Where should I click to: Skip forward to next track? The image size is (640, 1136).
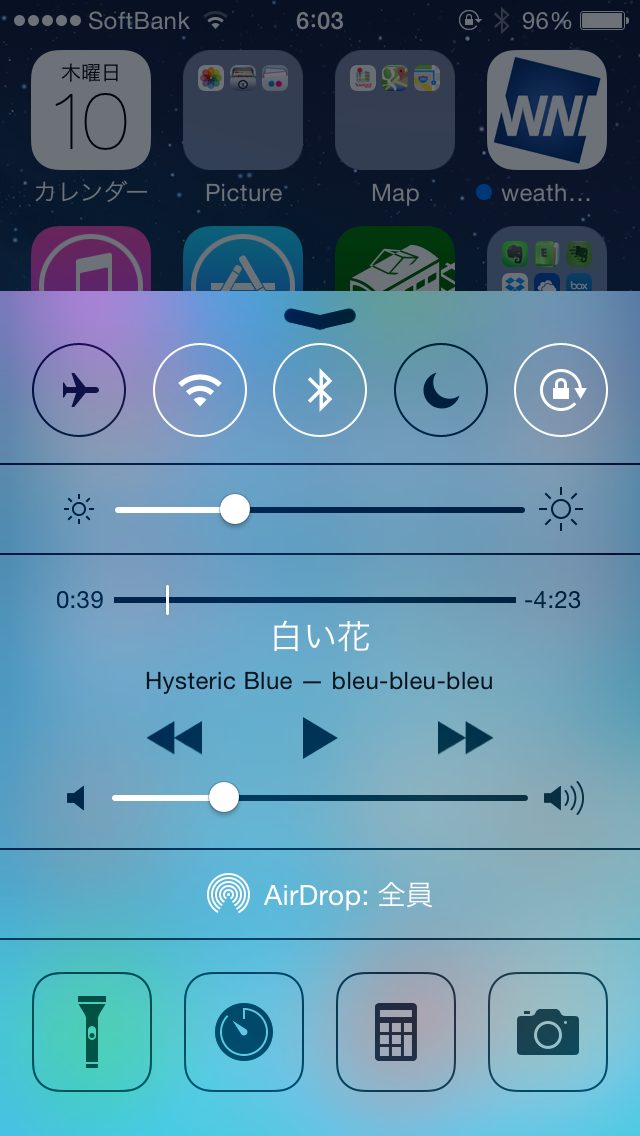coord(465,738)
